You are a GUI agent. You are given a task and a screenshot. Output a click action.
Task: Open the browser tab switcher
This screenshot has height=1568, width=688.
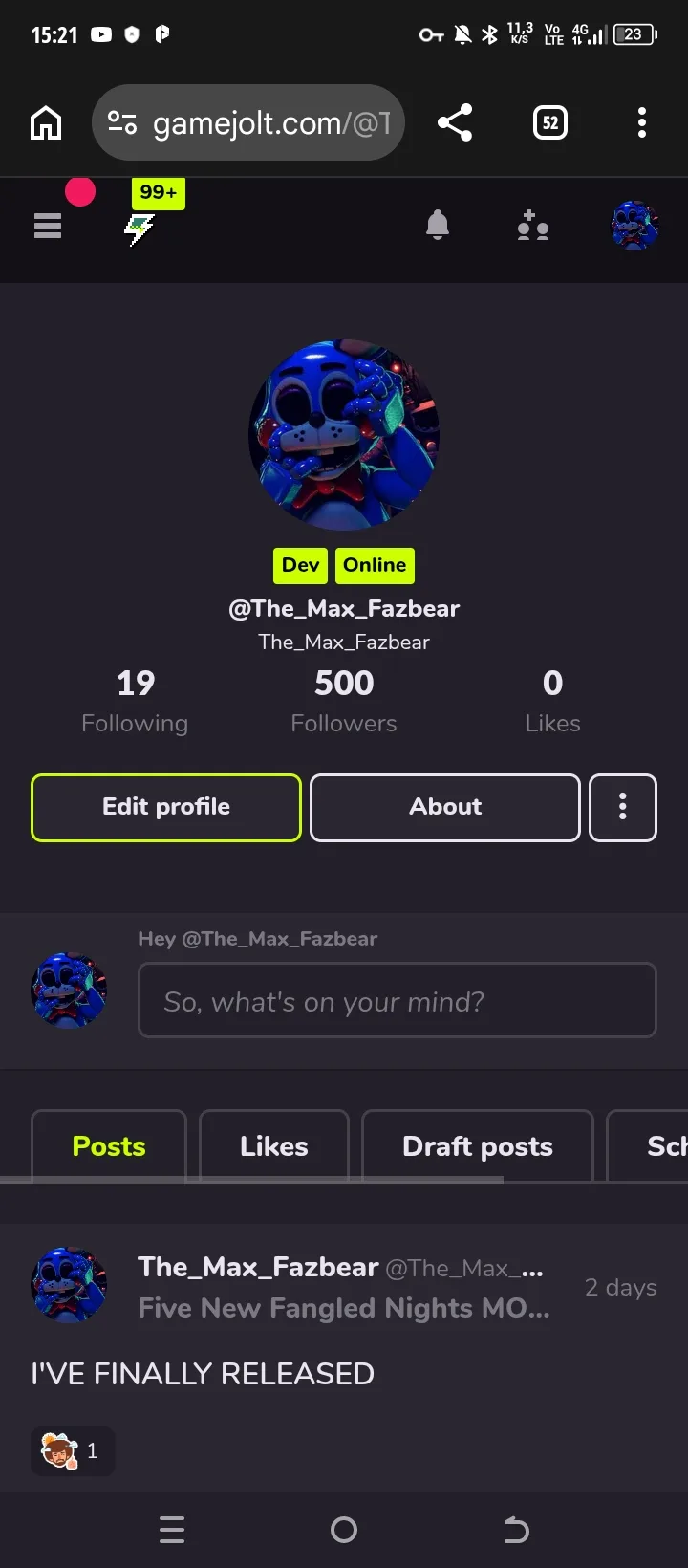point(550,122)
